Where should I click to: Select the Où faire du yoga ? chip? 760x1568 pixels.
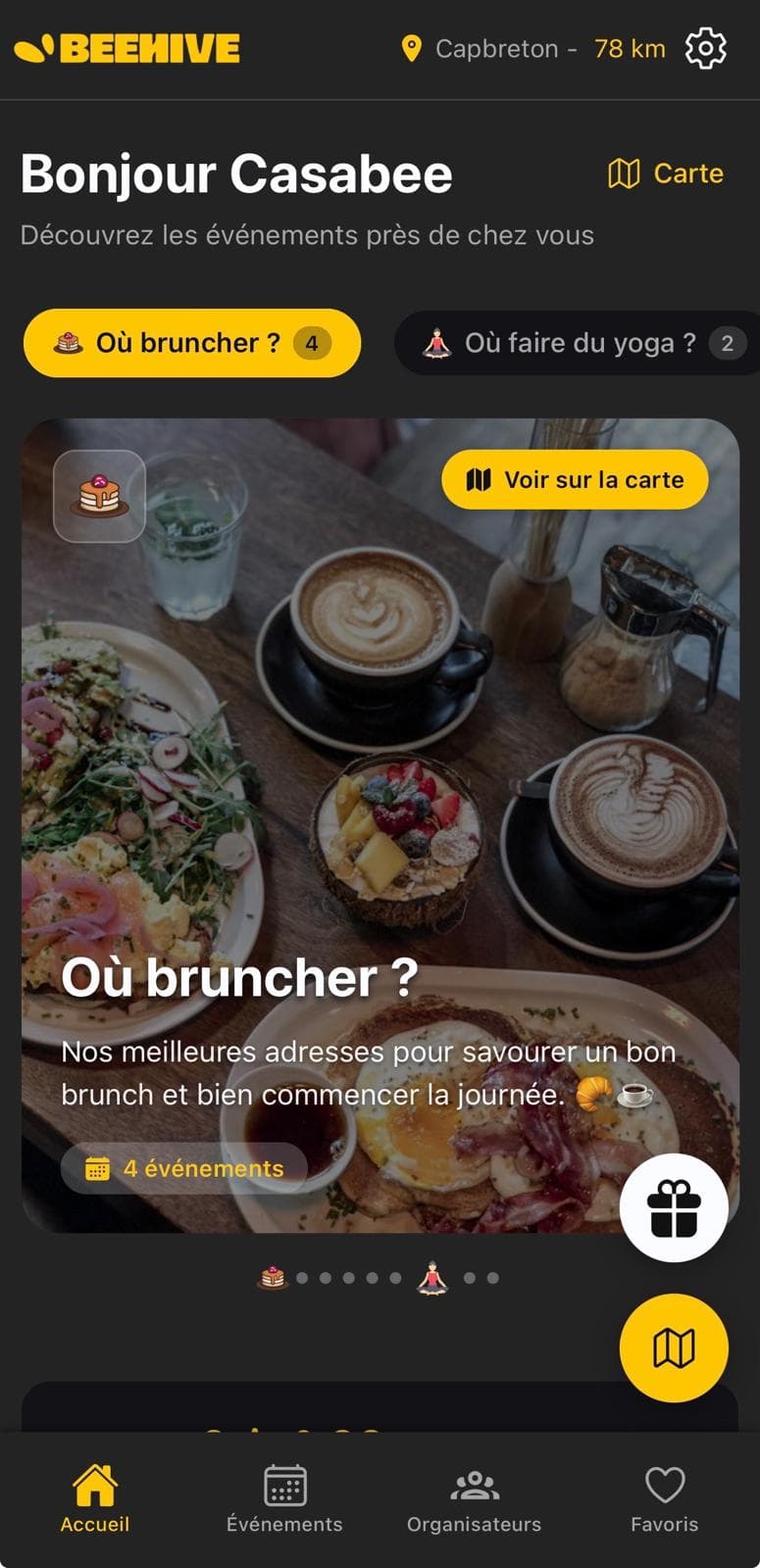coord(579,343)
